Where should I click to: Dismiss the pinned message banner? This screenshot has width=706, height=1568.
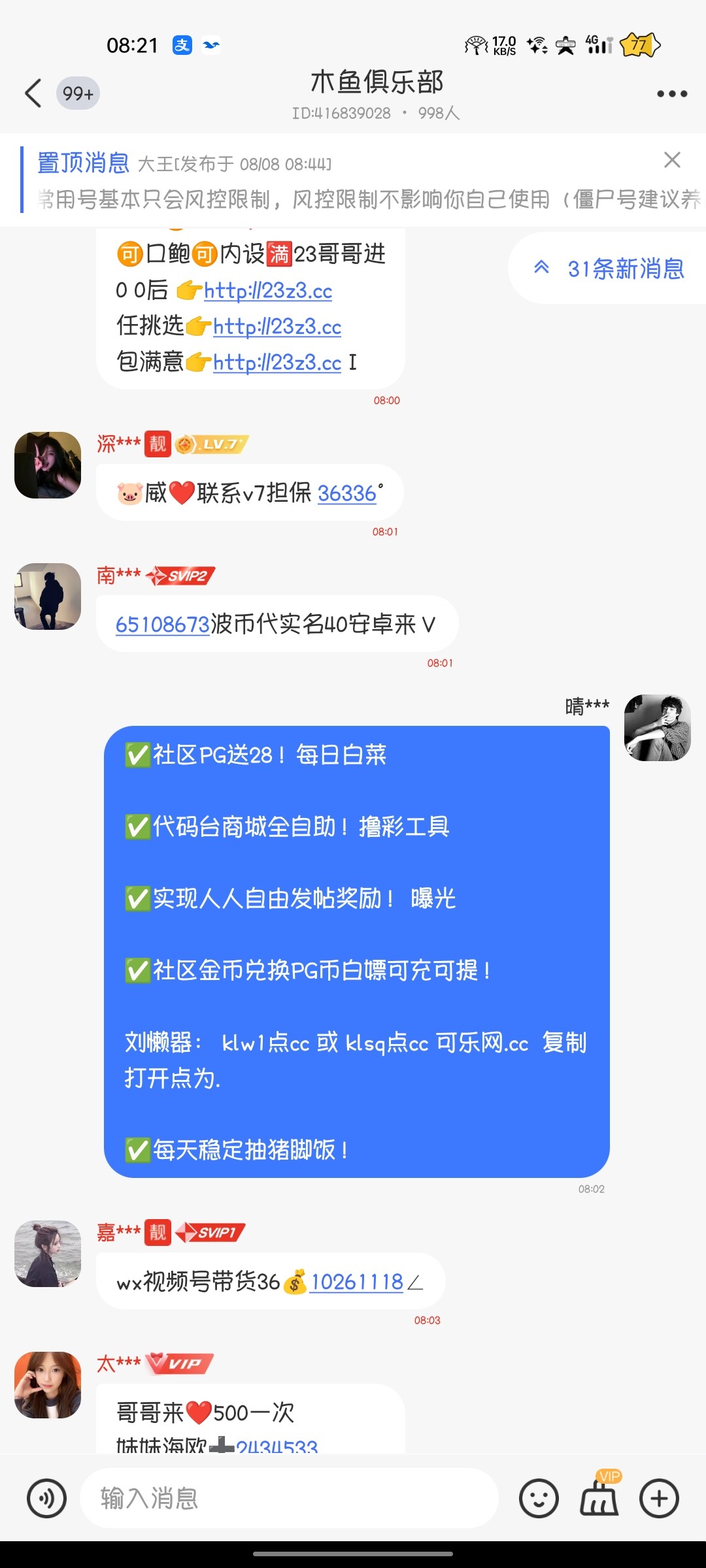(x=672, y=160)
